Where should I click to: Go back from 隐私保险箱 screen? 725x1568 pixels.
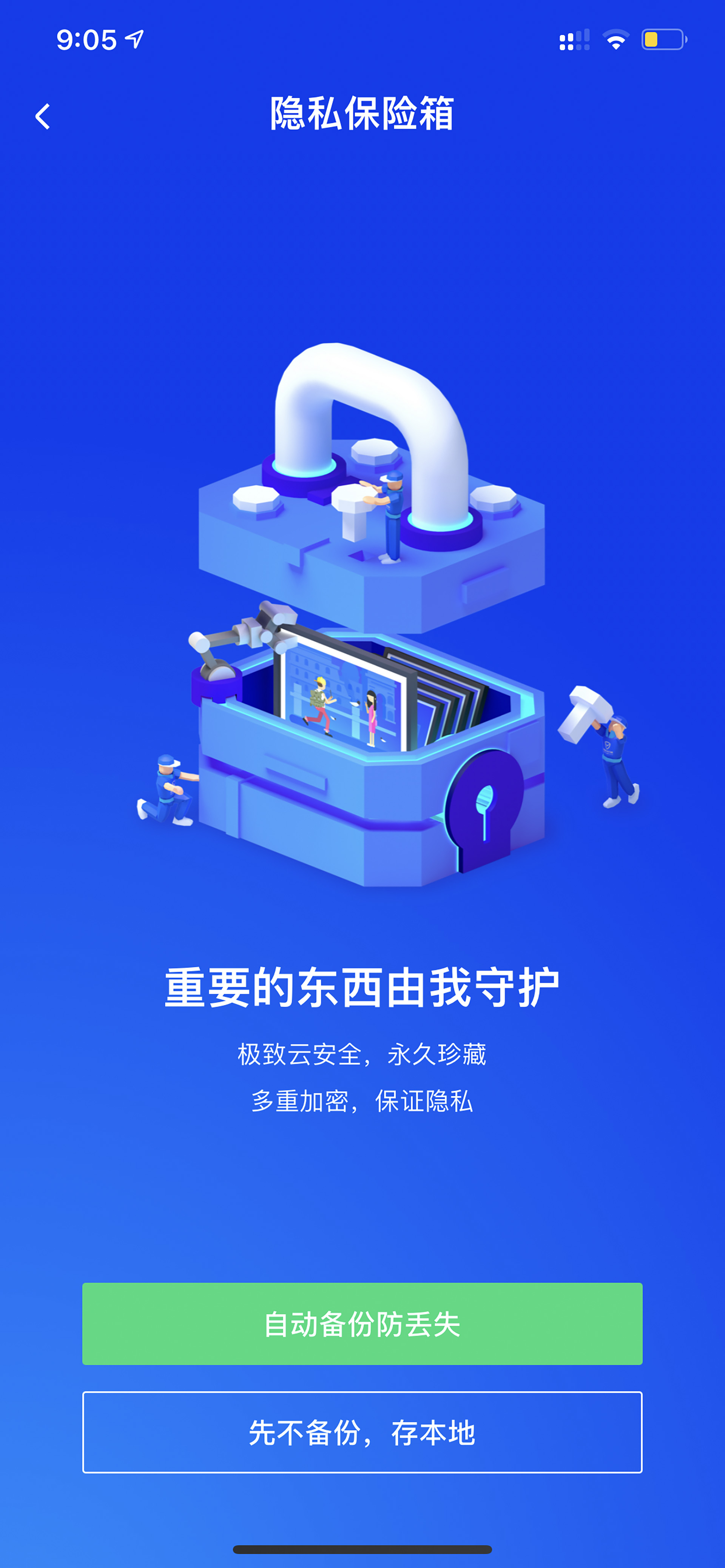(43, 115)
